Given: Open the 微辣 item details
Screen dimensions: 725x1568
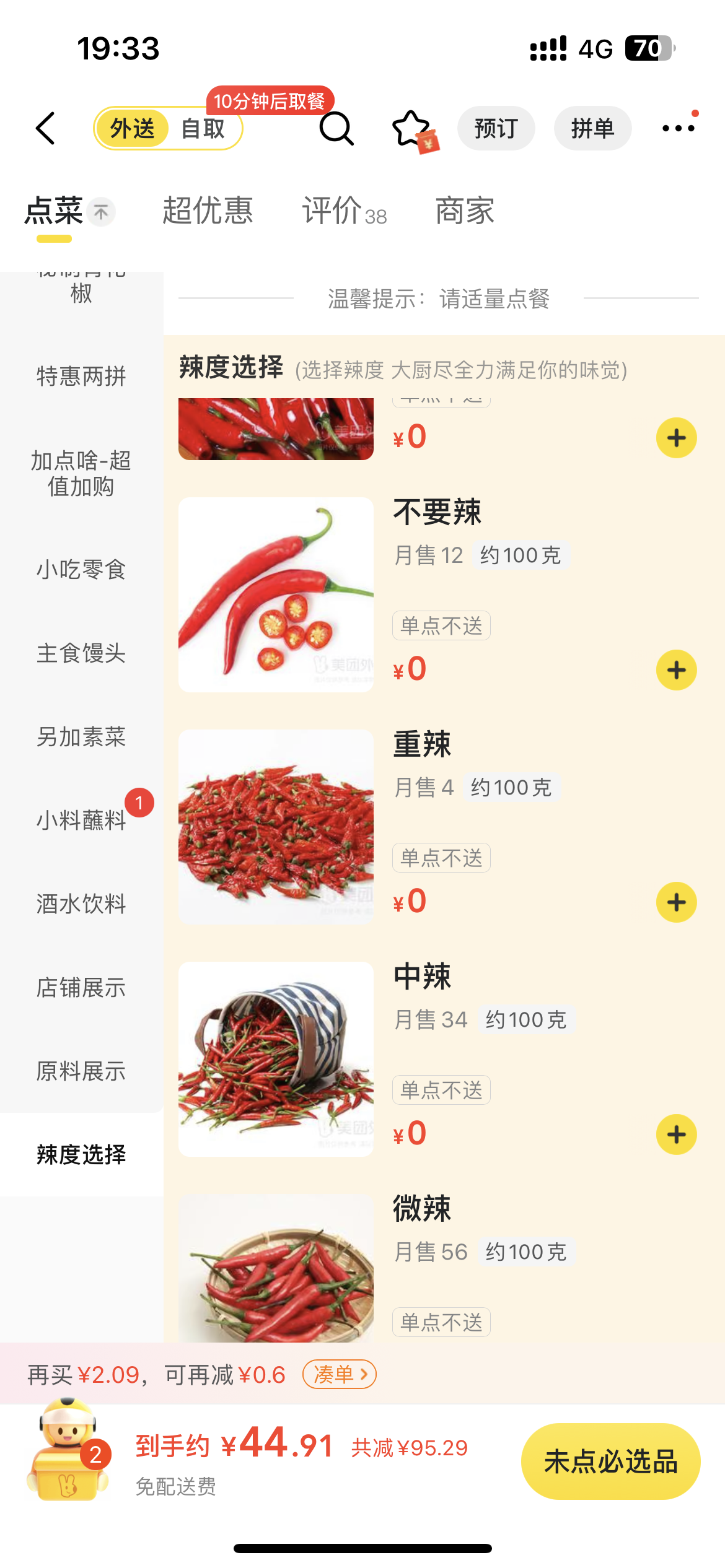Looking at the screenshot, I should point(421,1209).
